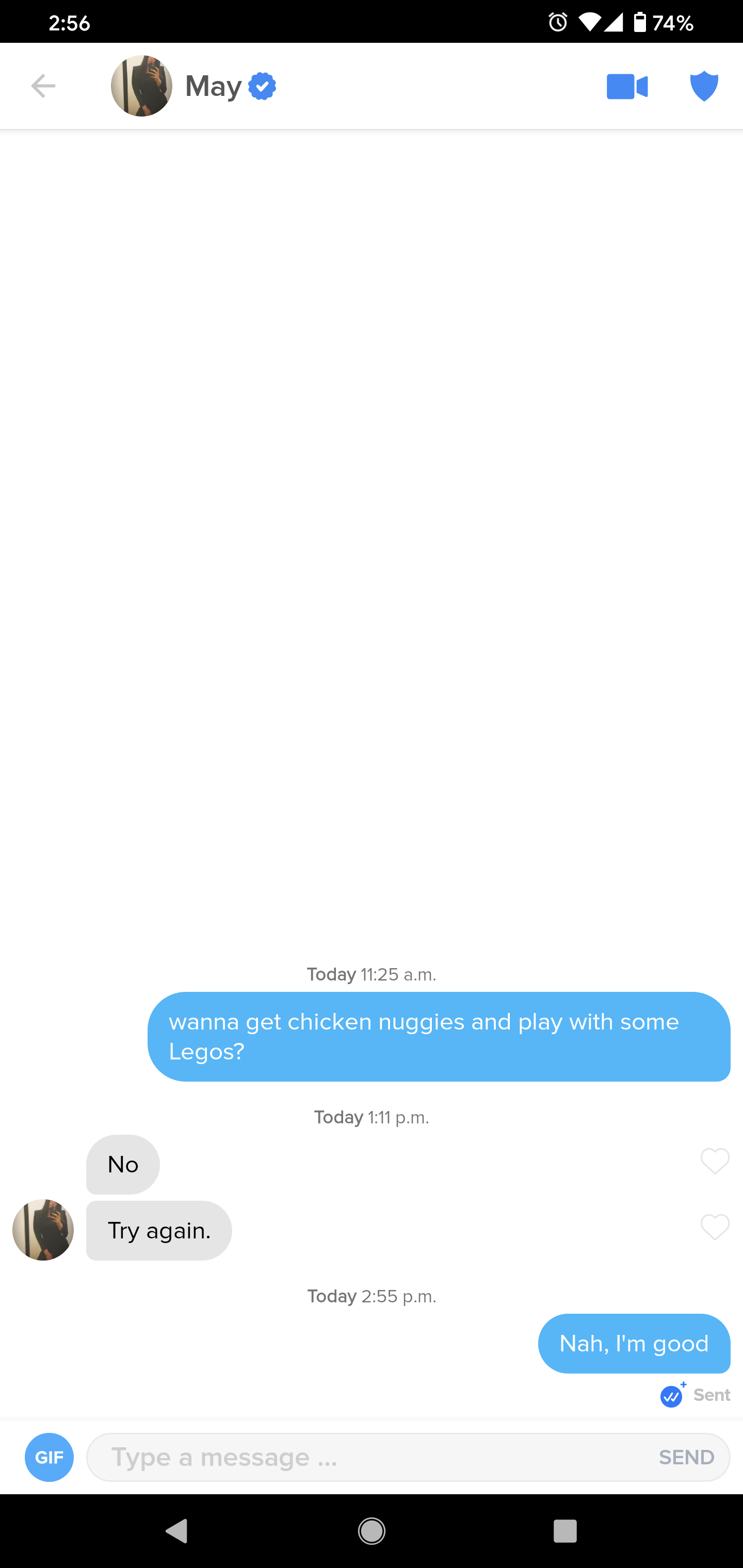The height and width of the screenshot is (1568, 743).
Task: Tap the read receipts checkmark icon
Action: [x=672, y=1396]
